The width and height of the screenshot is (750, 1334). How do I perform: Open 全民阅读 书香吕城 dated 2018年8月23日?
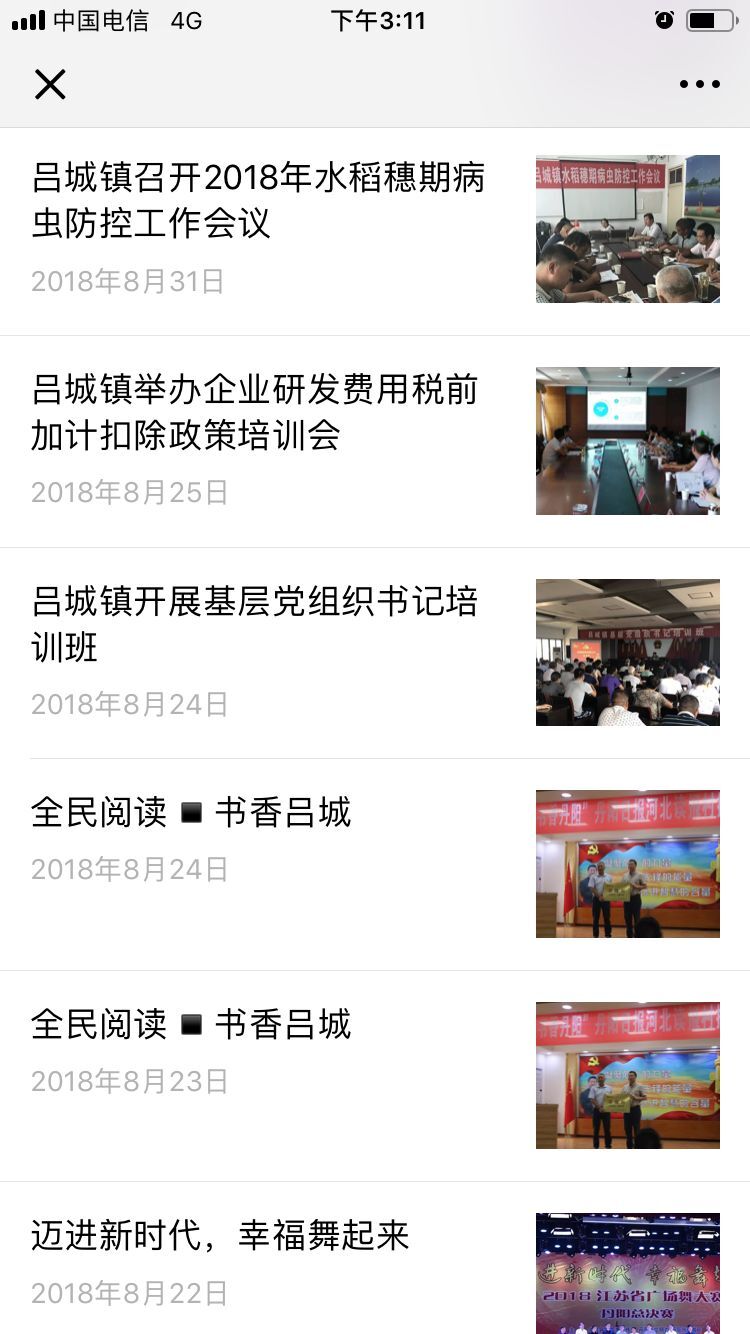pyautogui.click(x=191, y=1025)
